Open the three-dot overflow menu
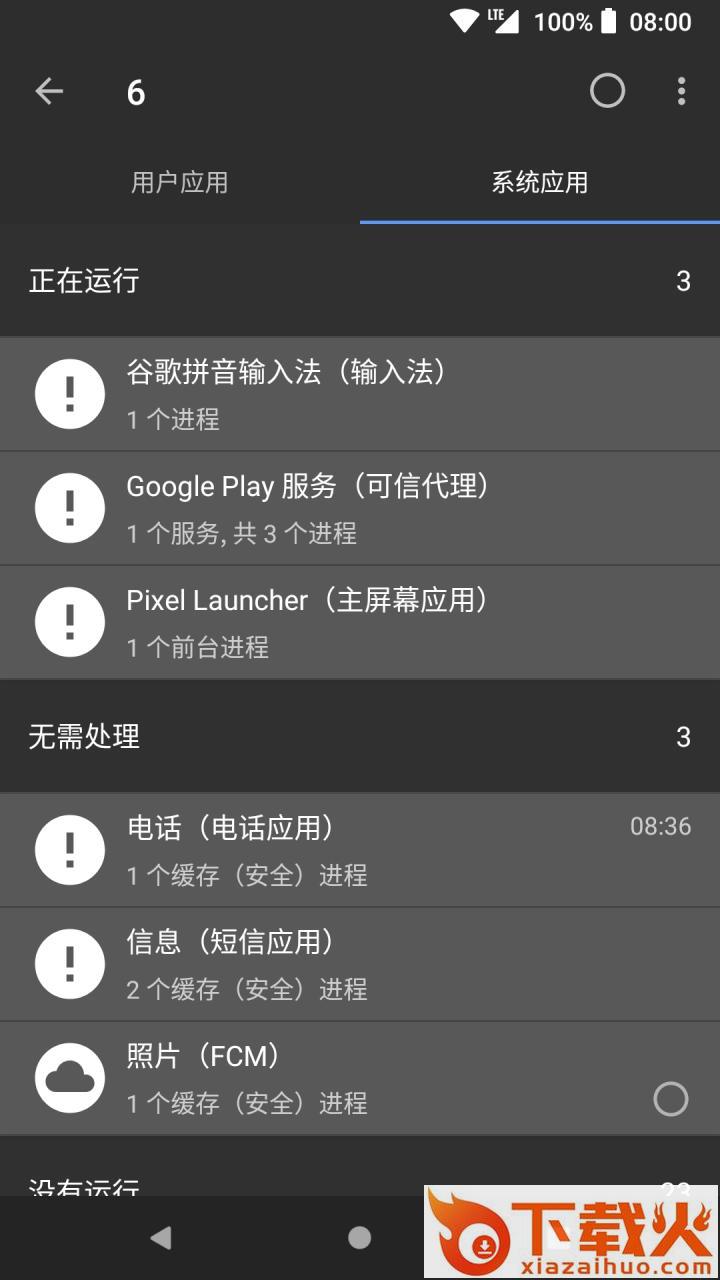The height and width of the screenshot is (1280, 720). (681, 91)
